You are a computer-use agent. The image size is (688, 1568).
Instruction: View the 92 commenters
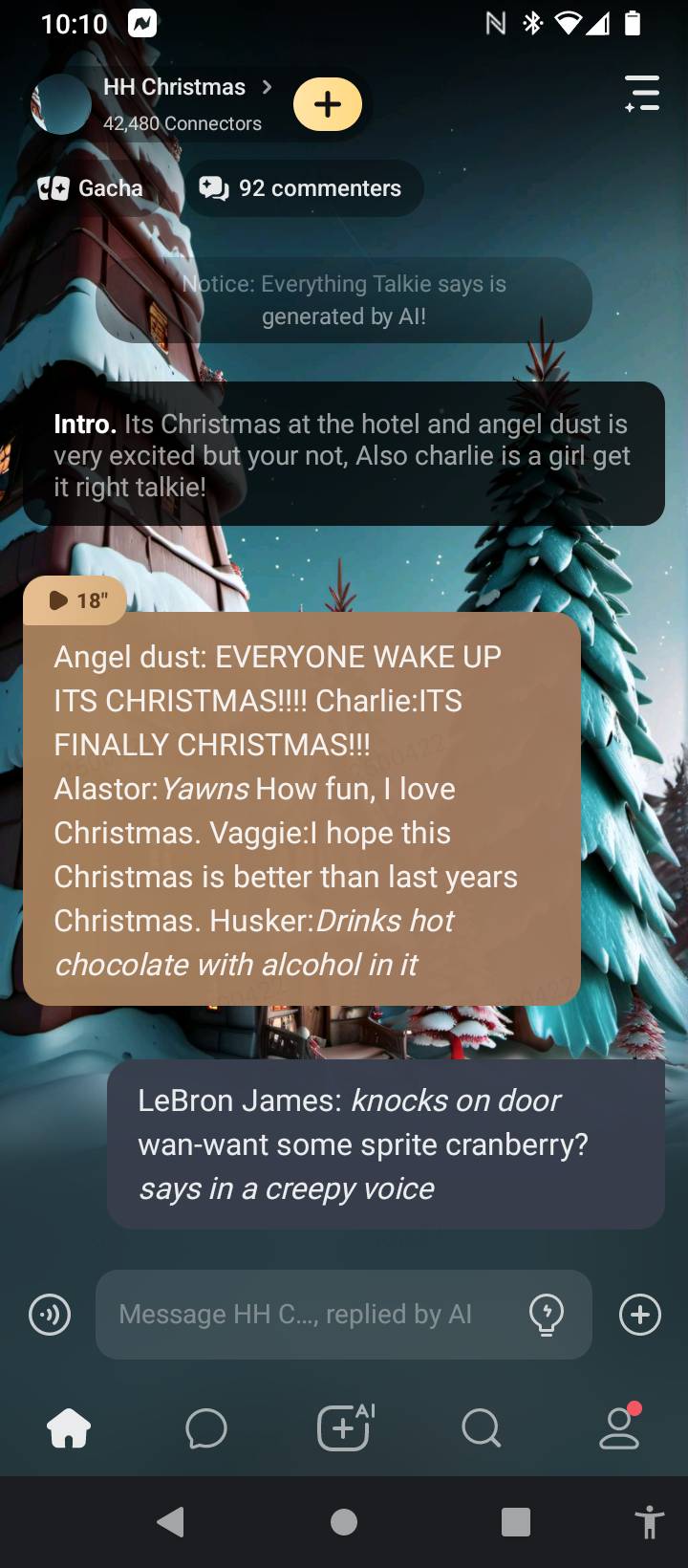(302, 188)
